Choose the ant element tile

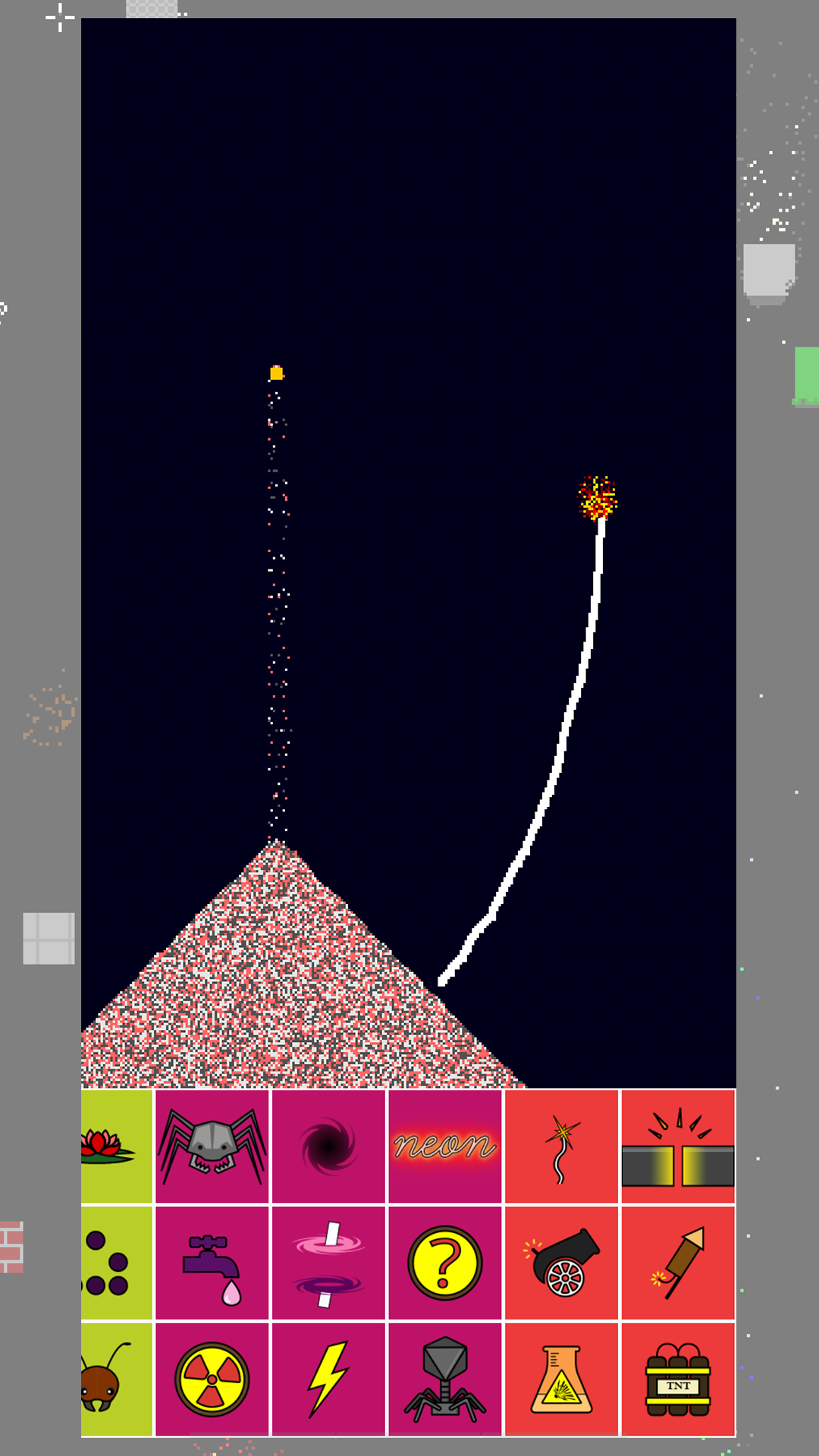point(117,1379)
